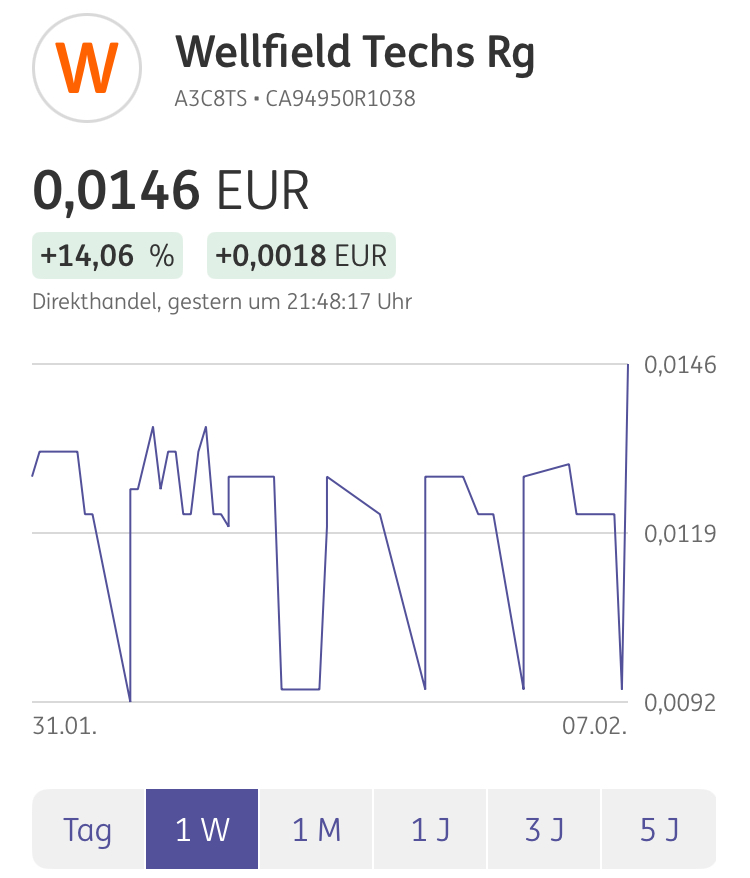Screen dimensions: 750x878
Task: Switch to the 1 J view
Action: 430,829
